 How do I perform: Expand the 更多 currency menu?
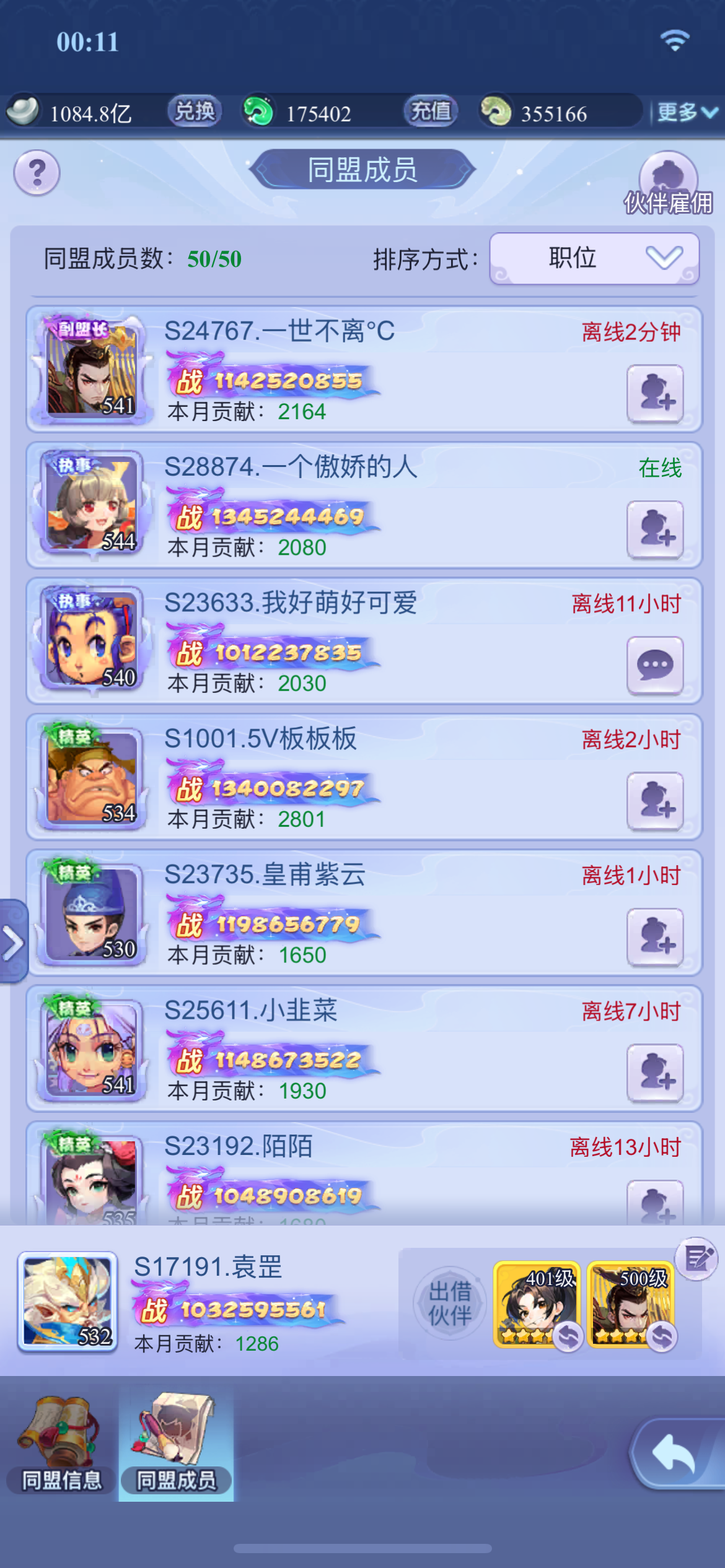tap(687, 112)
